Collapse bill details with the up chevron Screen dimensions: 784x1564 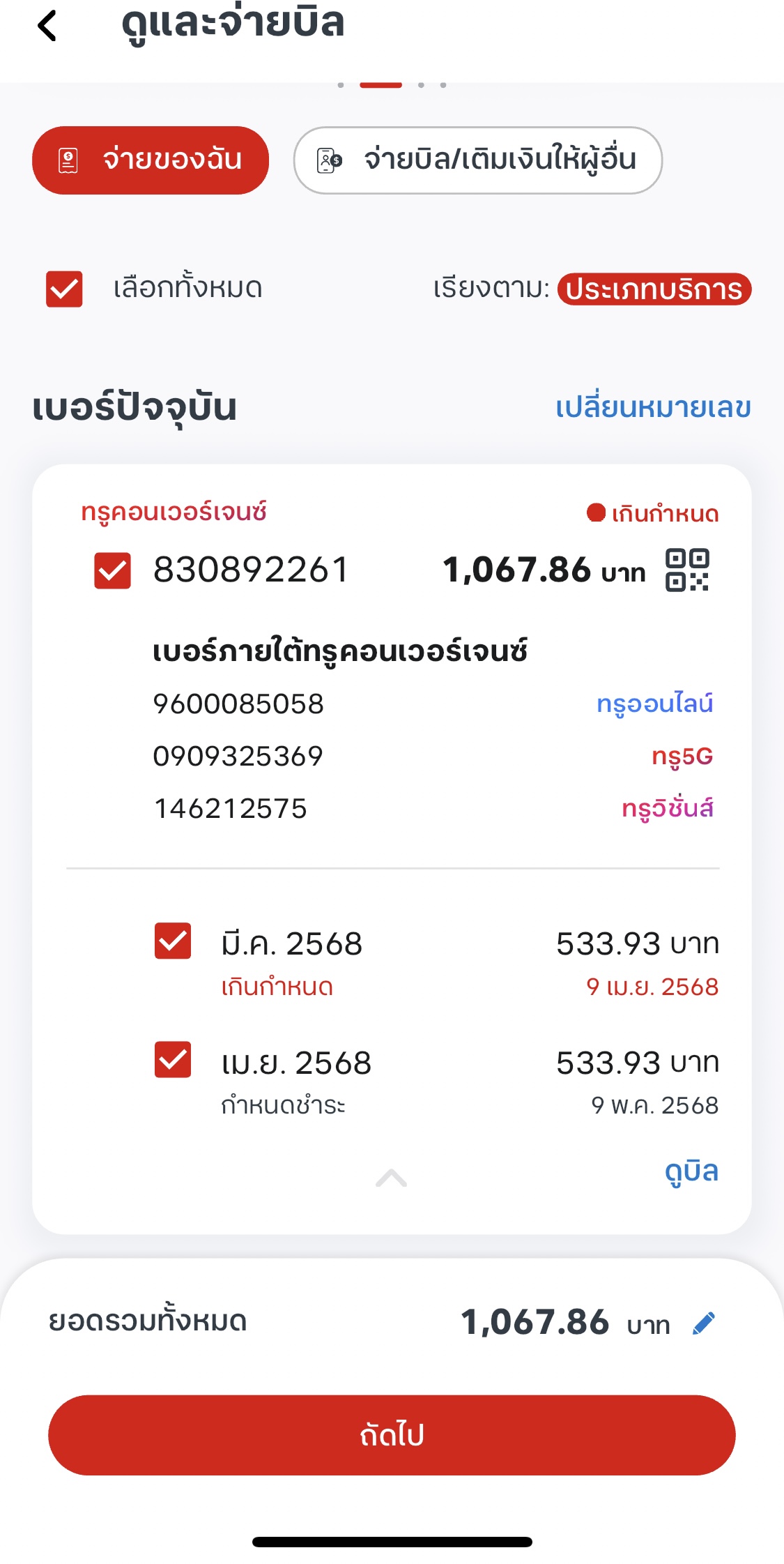(391, 1178)
